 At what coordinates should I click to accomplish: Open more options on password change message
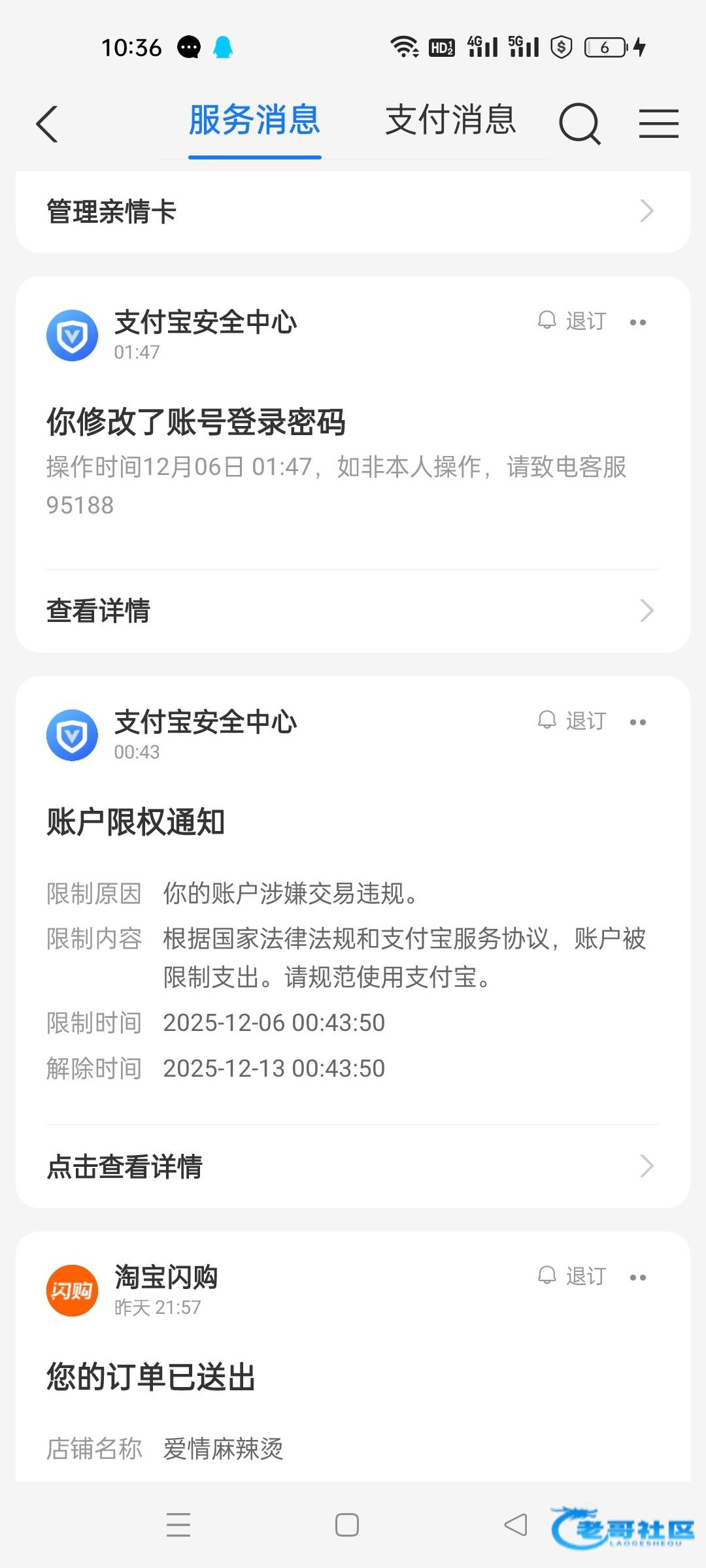click(x=638, y=323)
